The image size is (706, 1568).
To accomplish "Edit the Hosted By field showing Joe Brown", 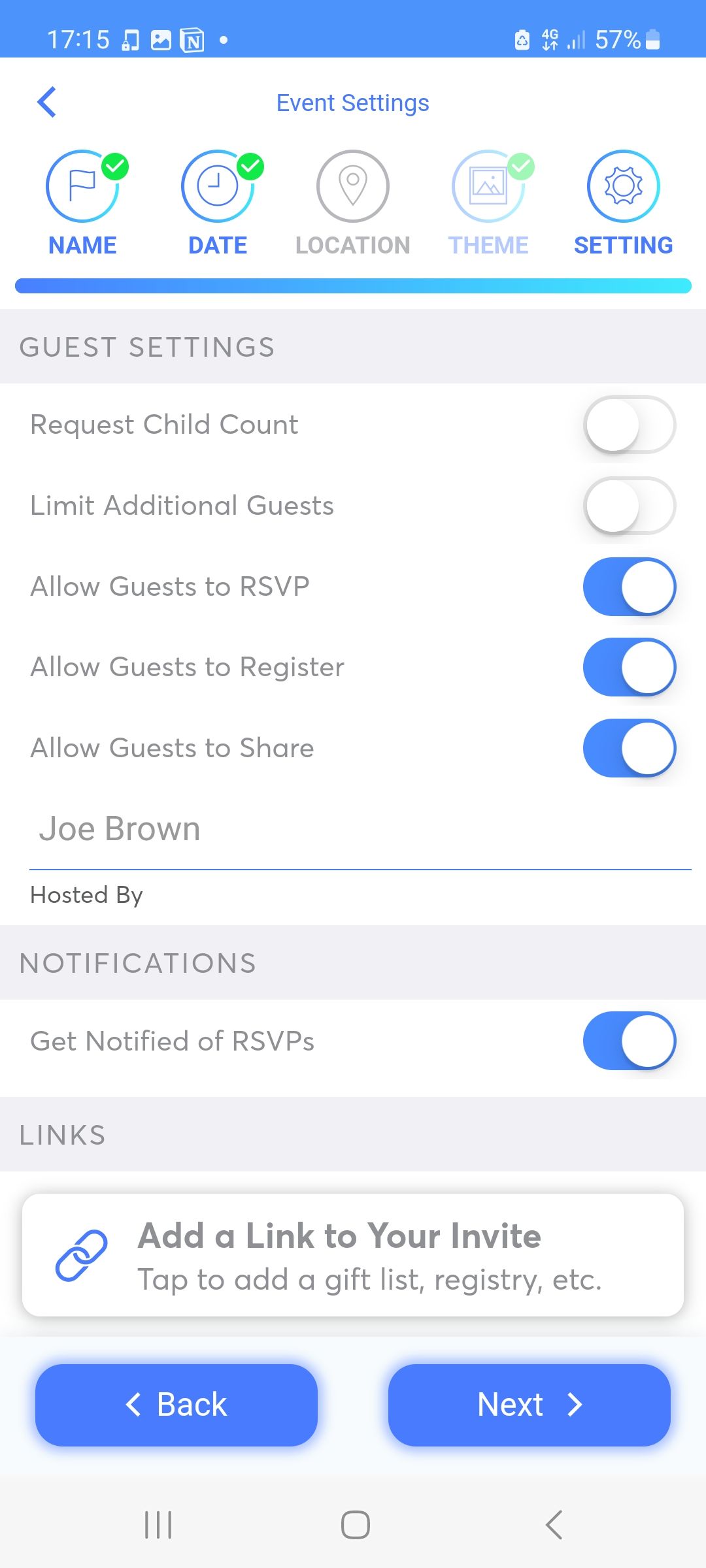I will pos(261,828).
